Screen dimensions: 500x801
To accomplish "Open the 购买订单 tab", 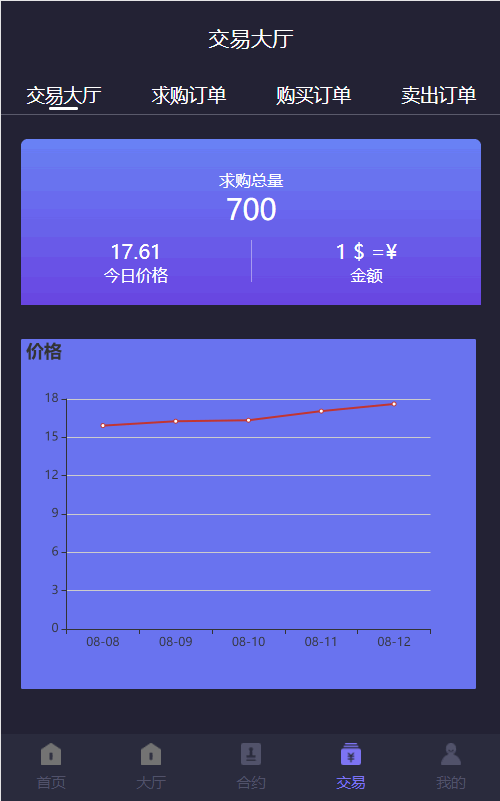I will 314,96.
